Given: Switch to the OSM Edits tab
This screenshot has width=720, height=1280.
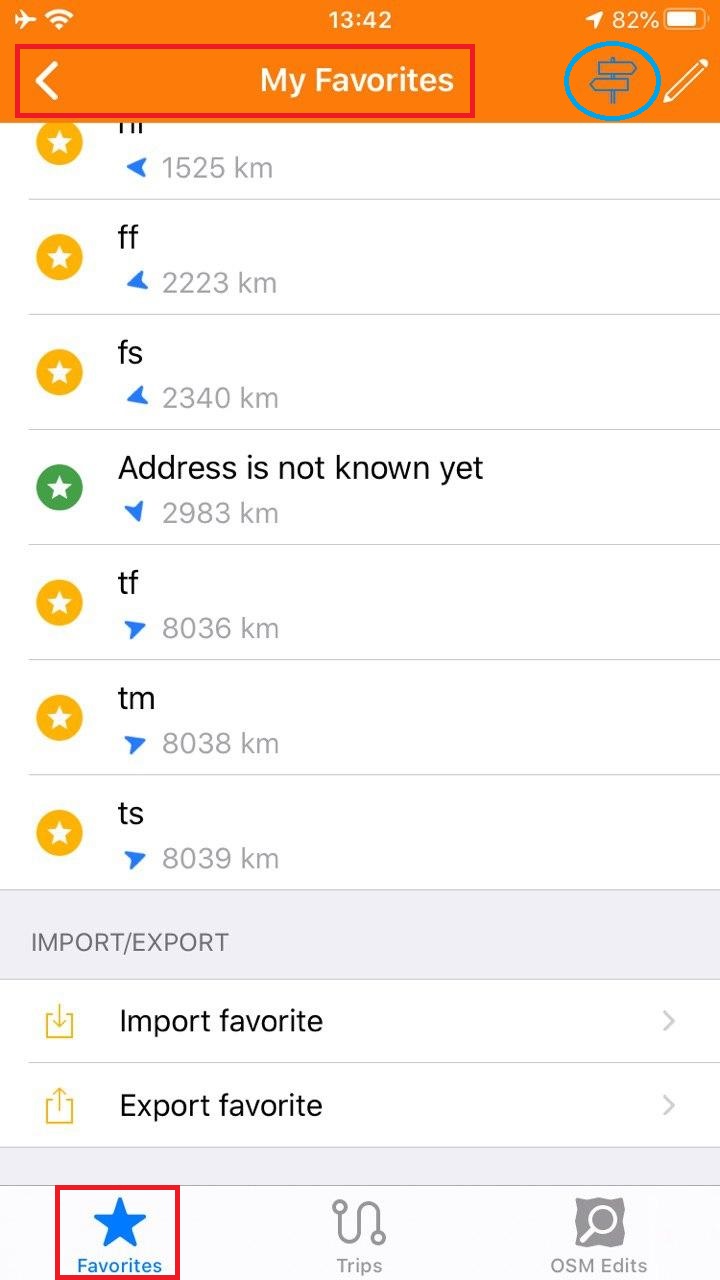Looking at the screenshot, I should pyautogui.click(x=599, y=1234).
